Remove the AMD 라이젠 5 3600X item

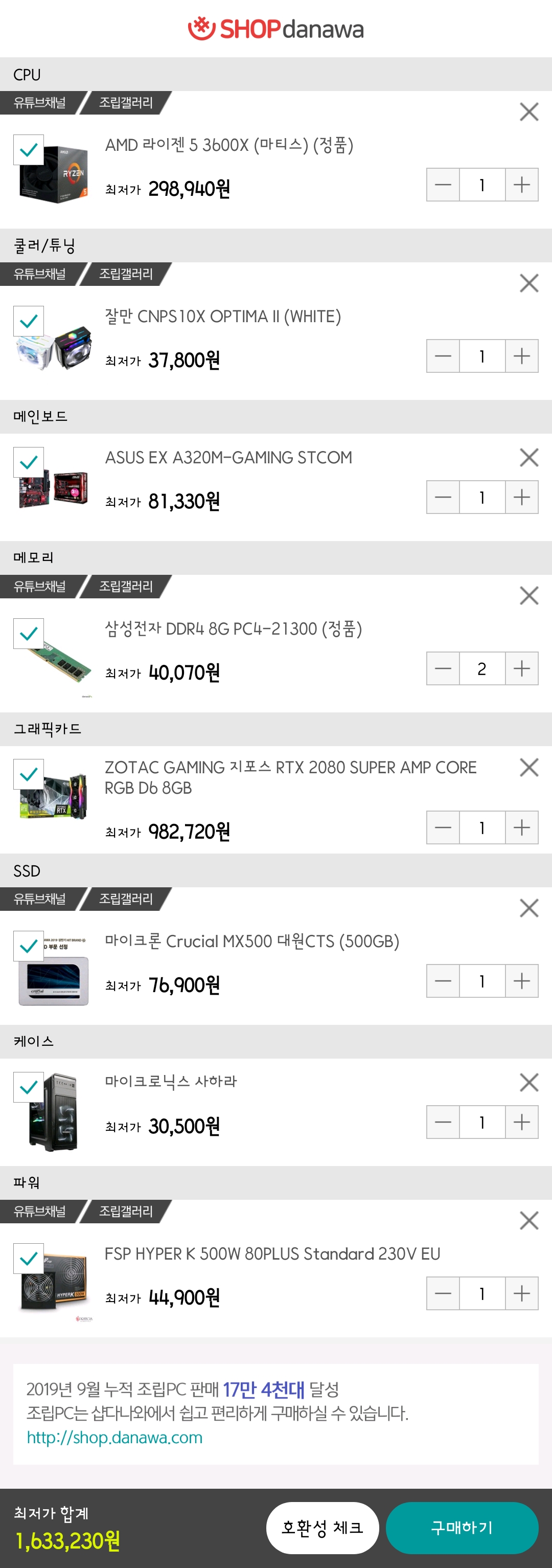(x=529, y=112)
